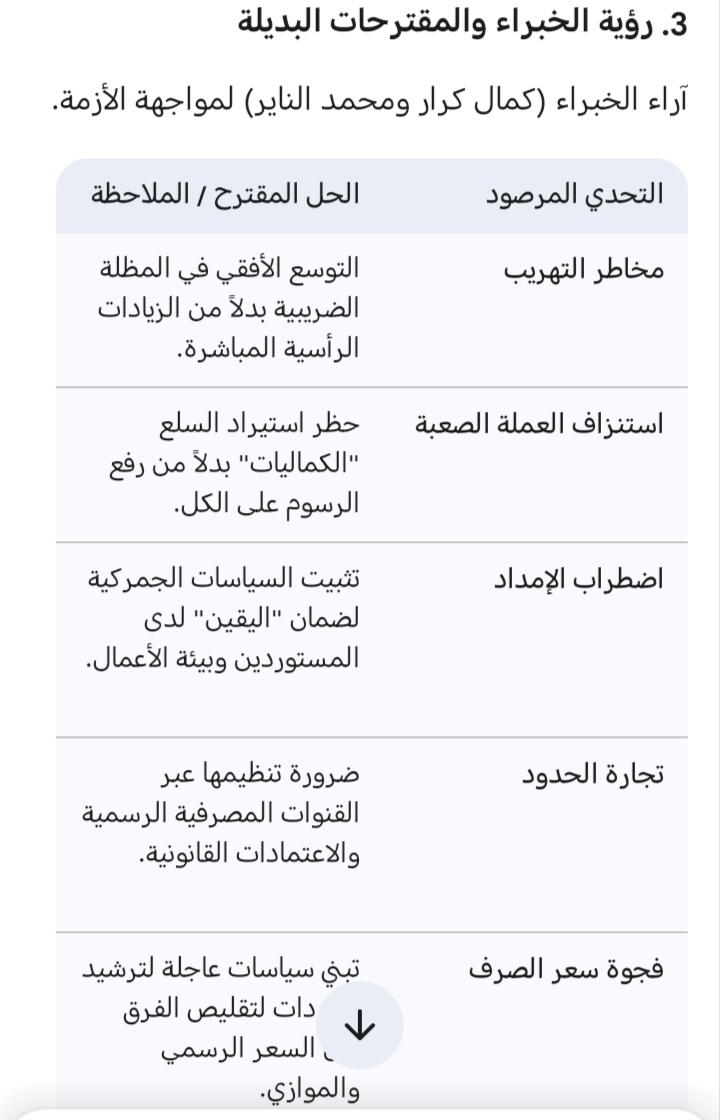This screenshot has height=1120, width=720.
Task: Tap the scroll-to-bottom arrow button
Action: point(360,1026)
